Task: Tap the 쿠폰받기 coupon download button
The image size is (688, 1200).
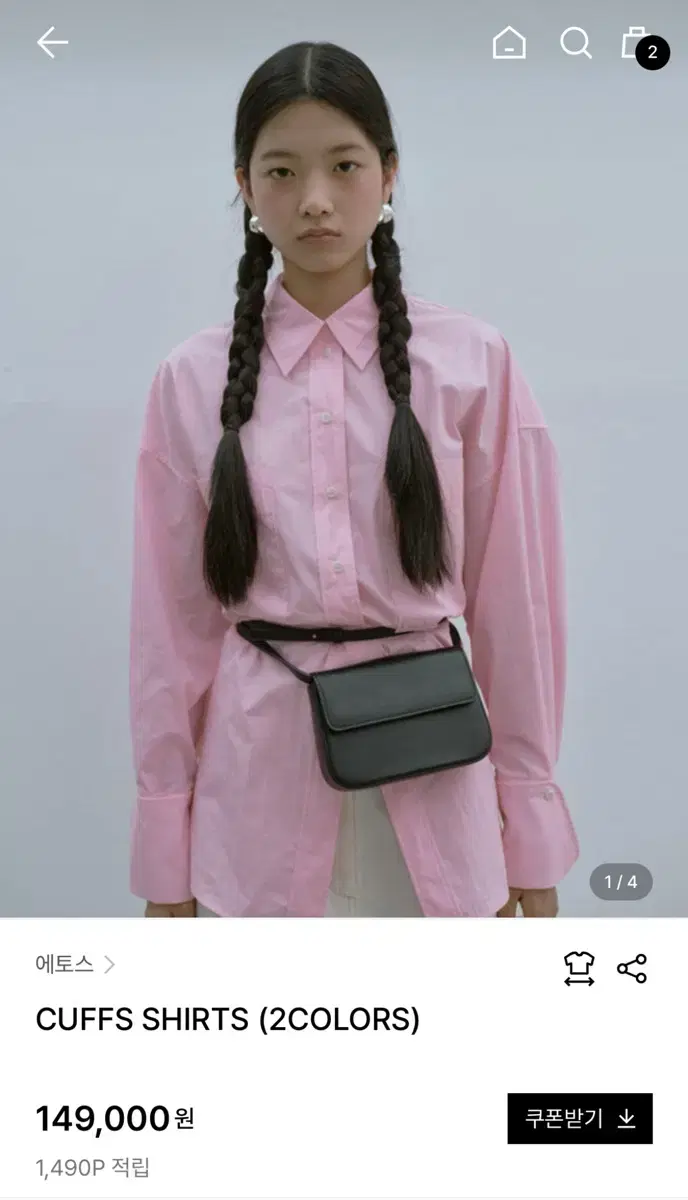Action: tap(580, 1118)
